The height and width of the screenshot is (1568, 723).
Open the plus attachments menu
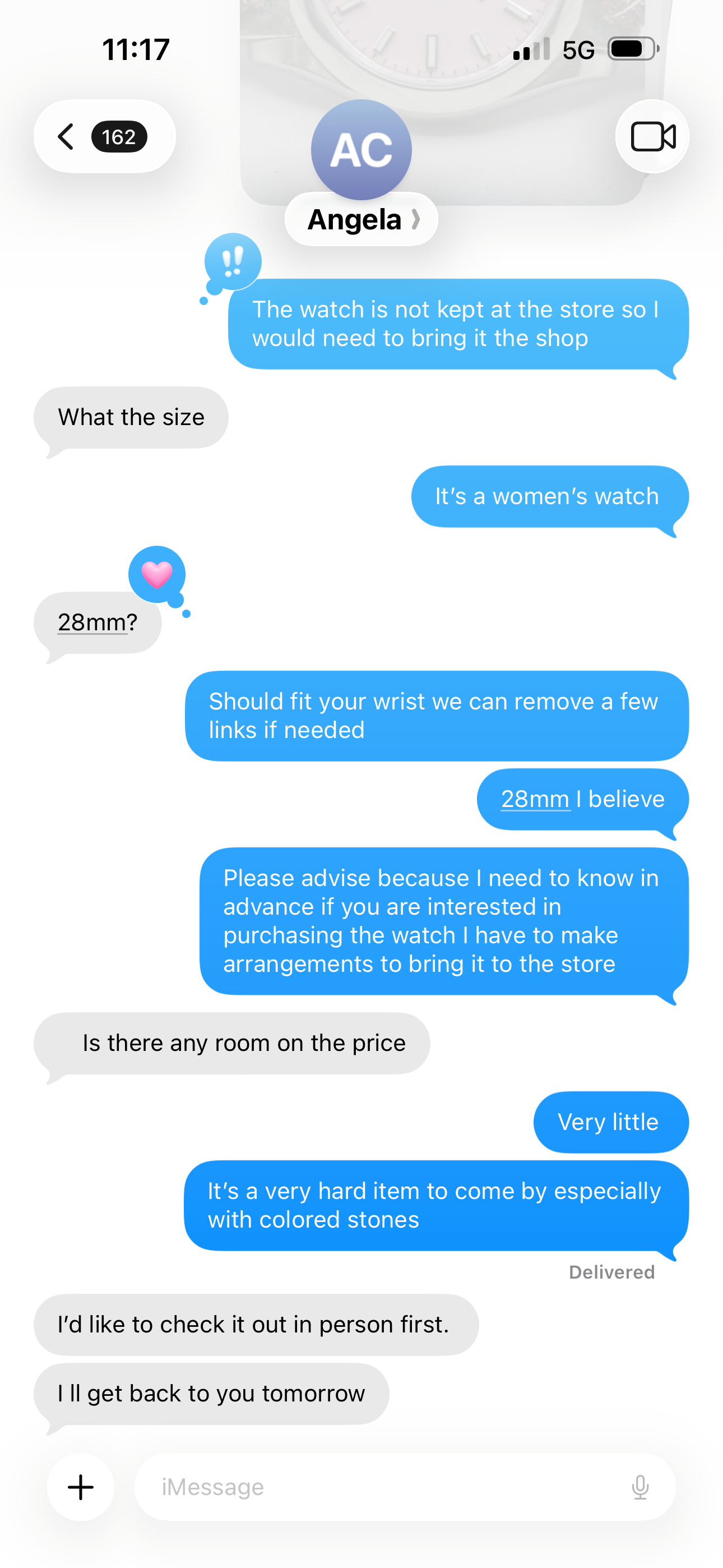(81, 1487)
